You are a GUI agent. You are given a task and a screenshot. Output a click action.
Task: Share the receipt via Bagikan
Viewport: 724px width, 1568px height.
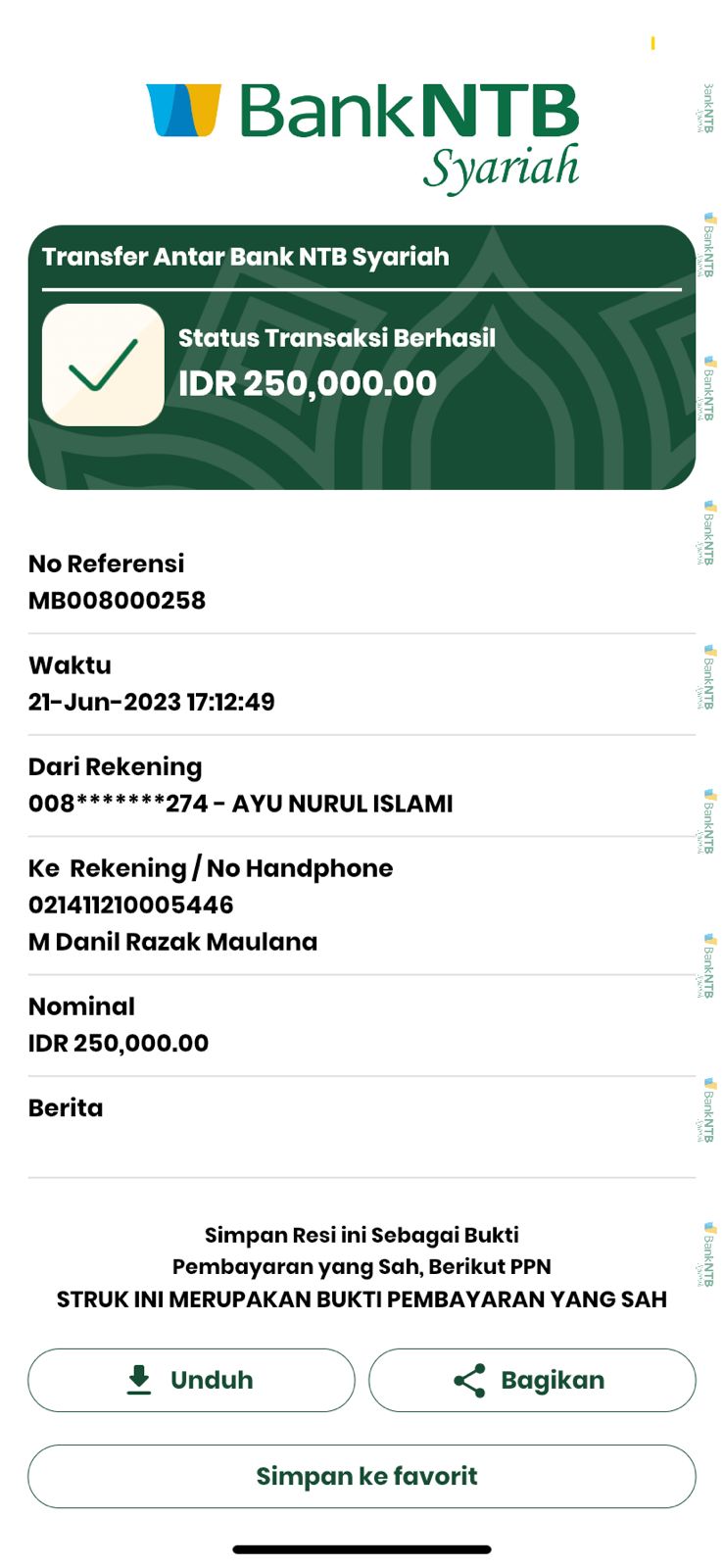(x=532, y=1380)
